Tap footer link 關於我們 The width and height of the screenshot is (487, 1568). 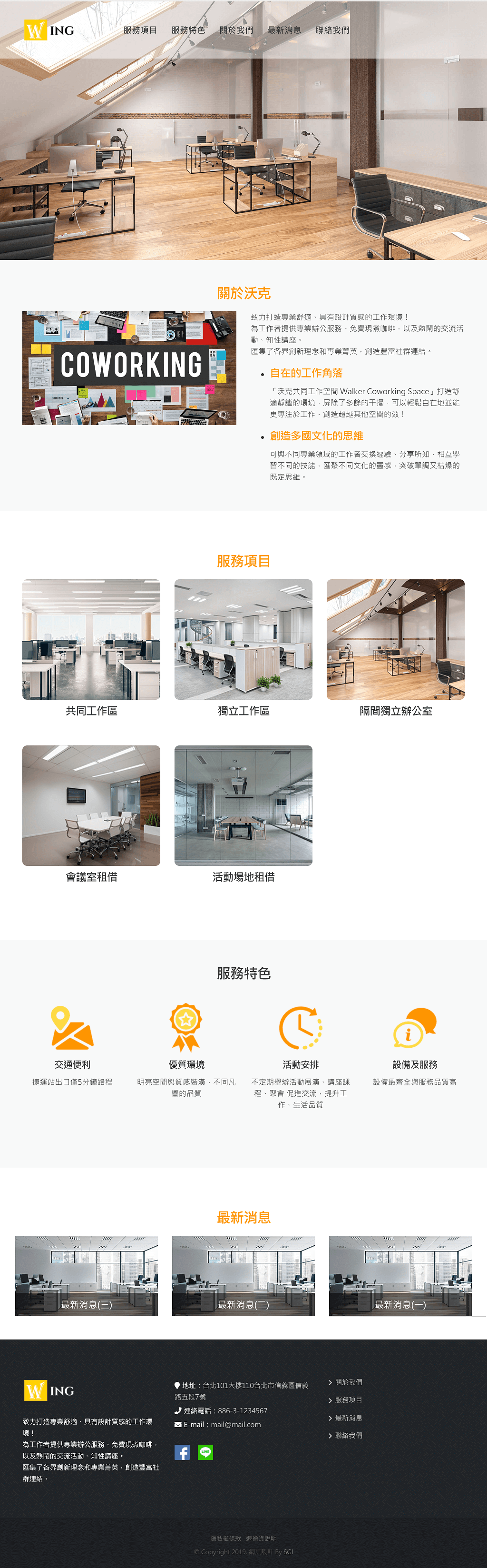coord(349,1382)
